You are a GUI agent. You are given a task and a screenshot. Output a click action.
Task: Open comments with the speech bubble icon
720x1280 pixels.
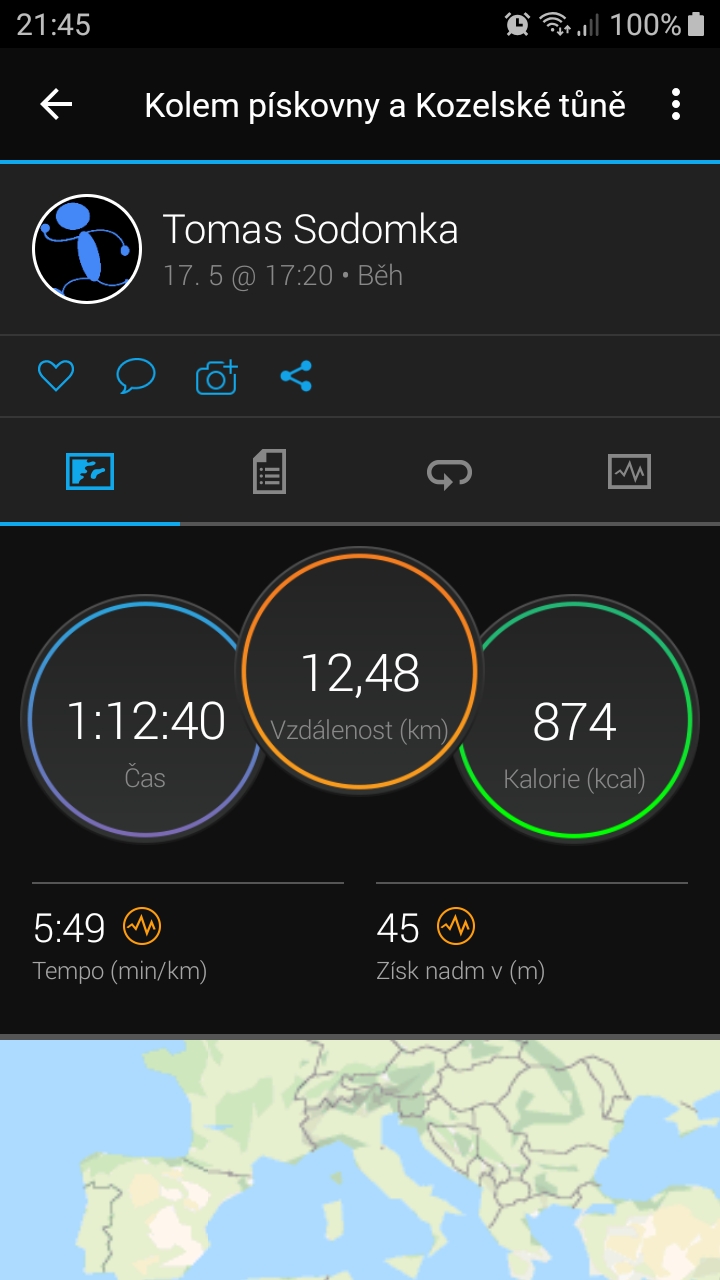136,376
